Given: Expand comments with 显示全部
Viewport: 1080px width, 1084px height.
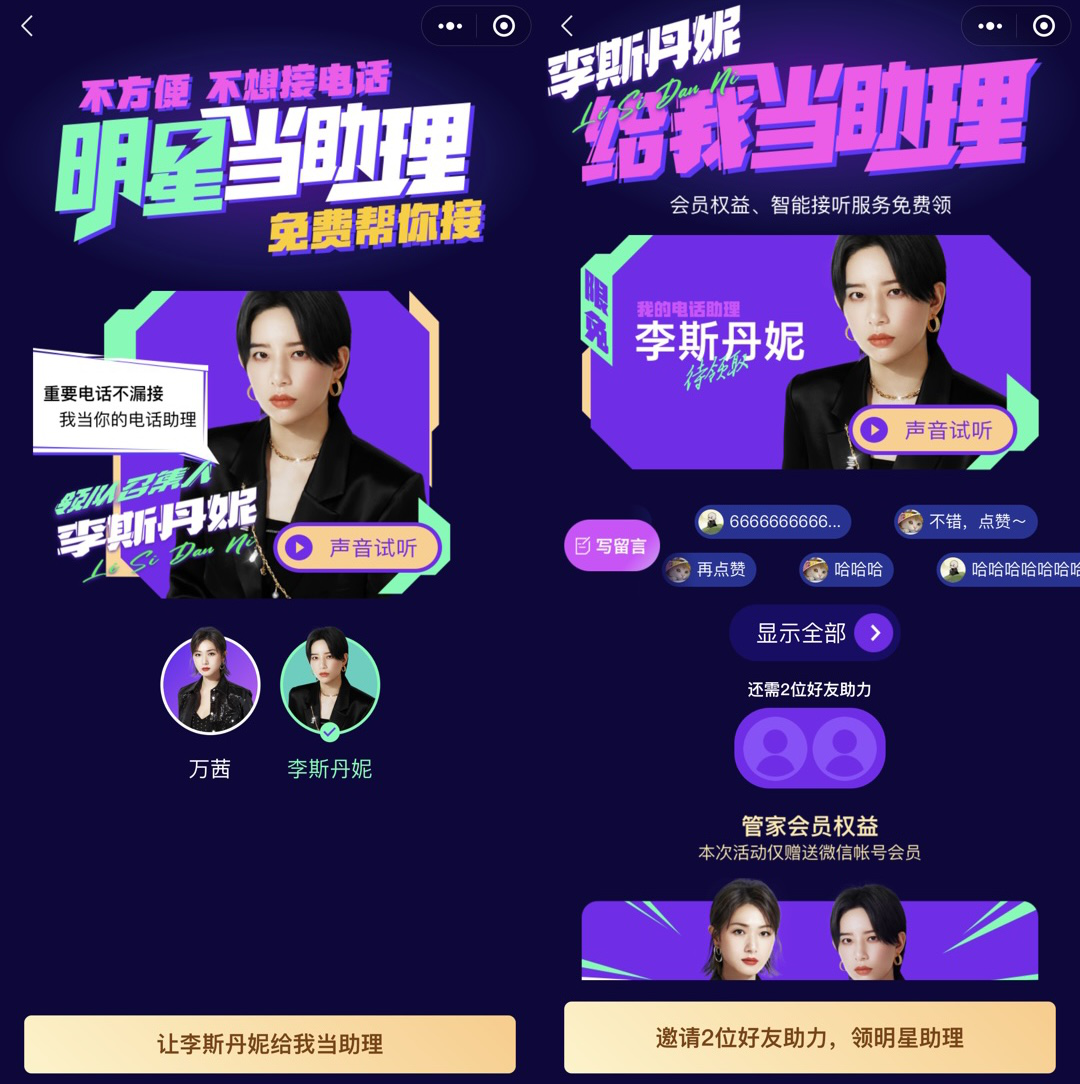Looking at the screenshot, I should 815,633.
